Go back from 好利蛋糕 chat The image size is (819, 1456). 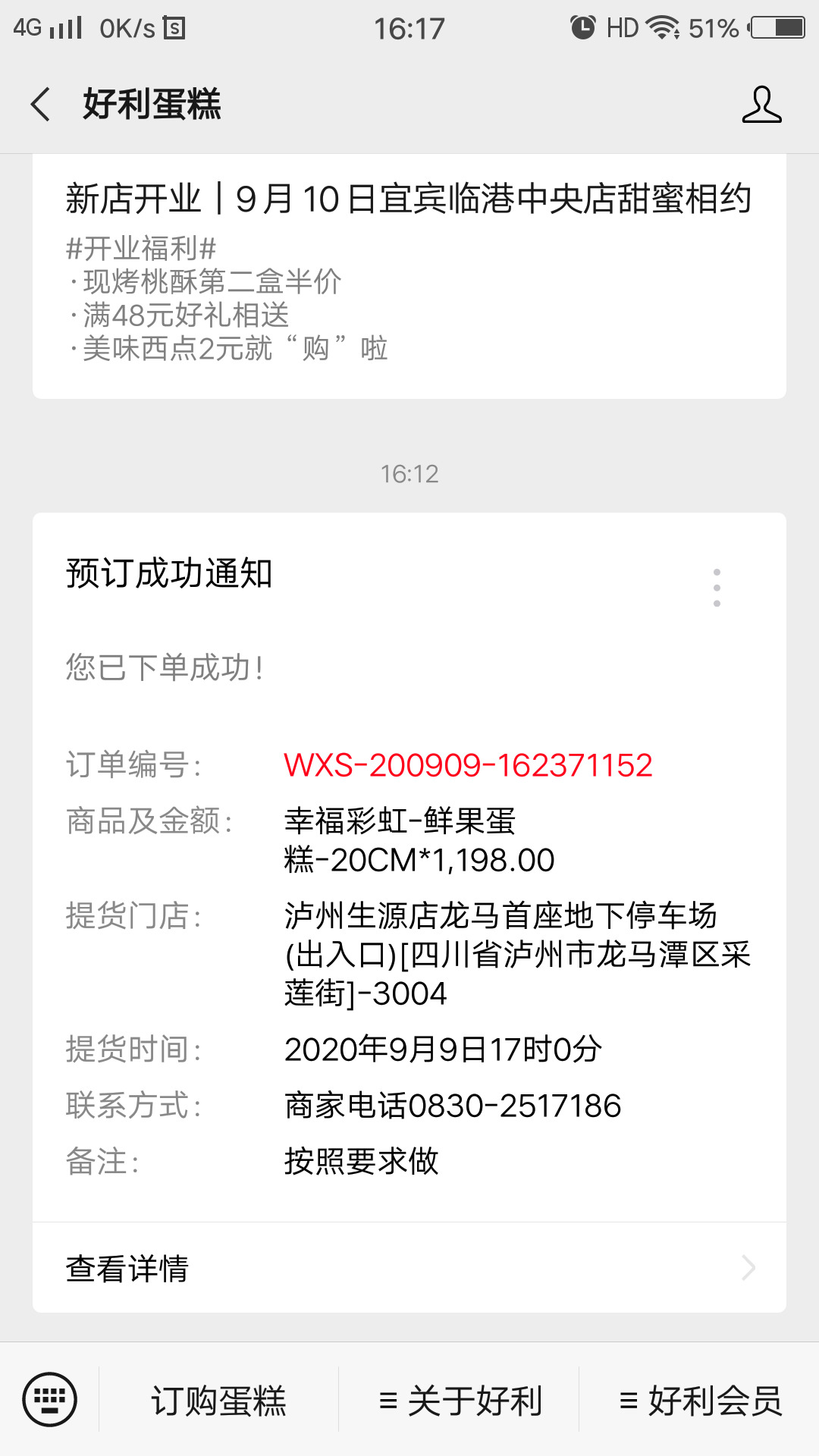[x=41, y=104]
